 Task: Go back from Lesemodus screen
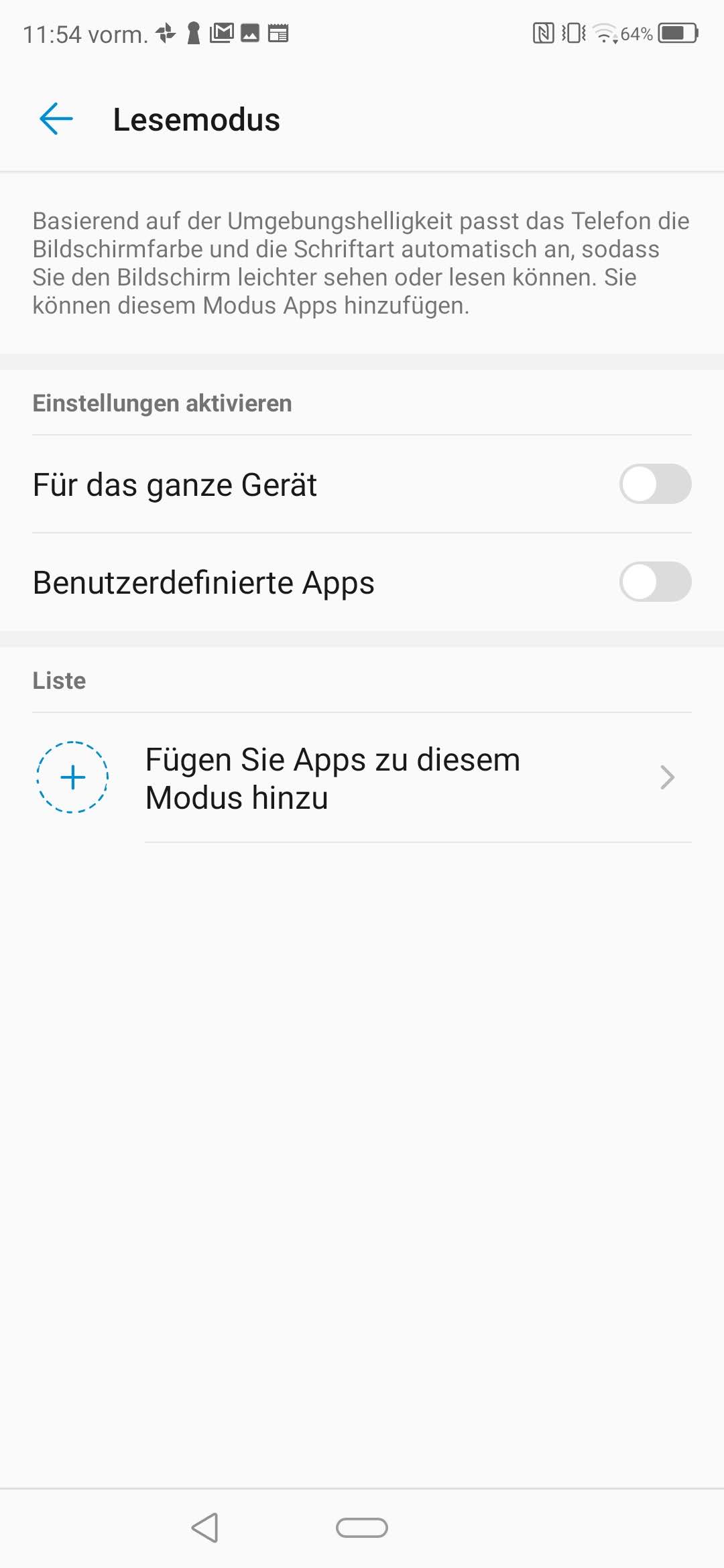point(56,120)
